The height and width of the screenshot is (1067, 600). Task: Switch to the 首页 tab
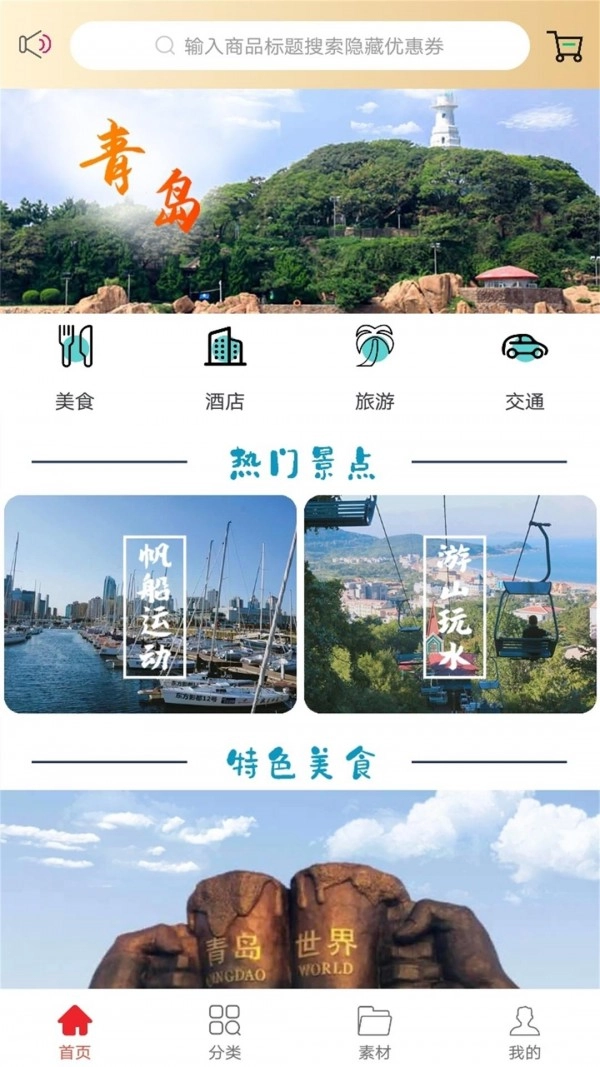coord(75,1032)
